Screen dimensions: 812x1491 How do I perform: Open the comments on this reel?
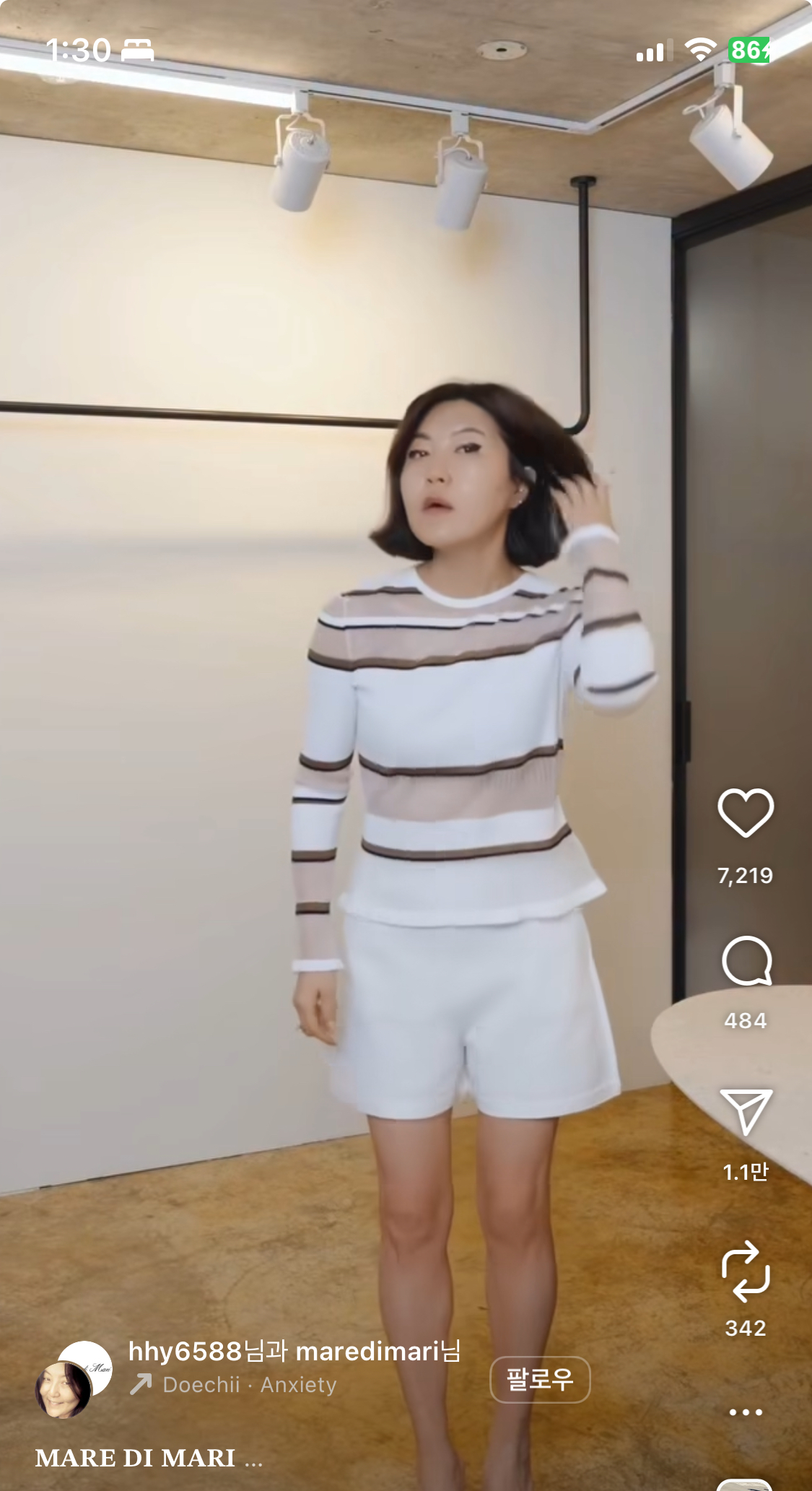coord(746,961)
